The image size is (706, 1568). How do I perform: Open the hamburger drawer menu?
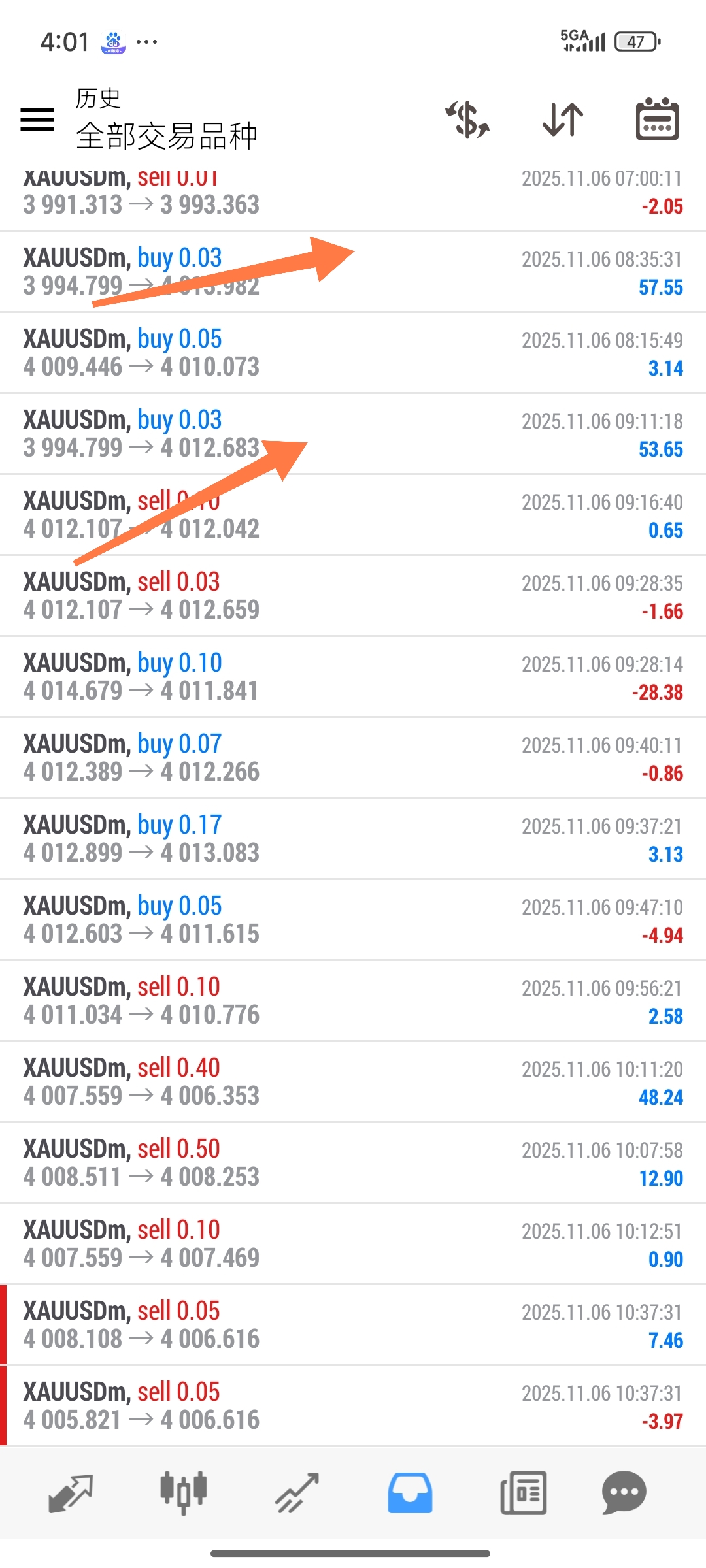pyautogui.click(x=37, y=120)
